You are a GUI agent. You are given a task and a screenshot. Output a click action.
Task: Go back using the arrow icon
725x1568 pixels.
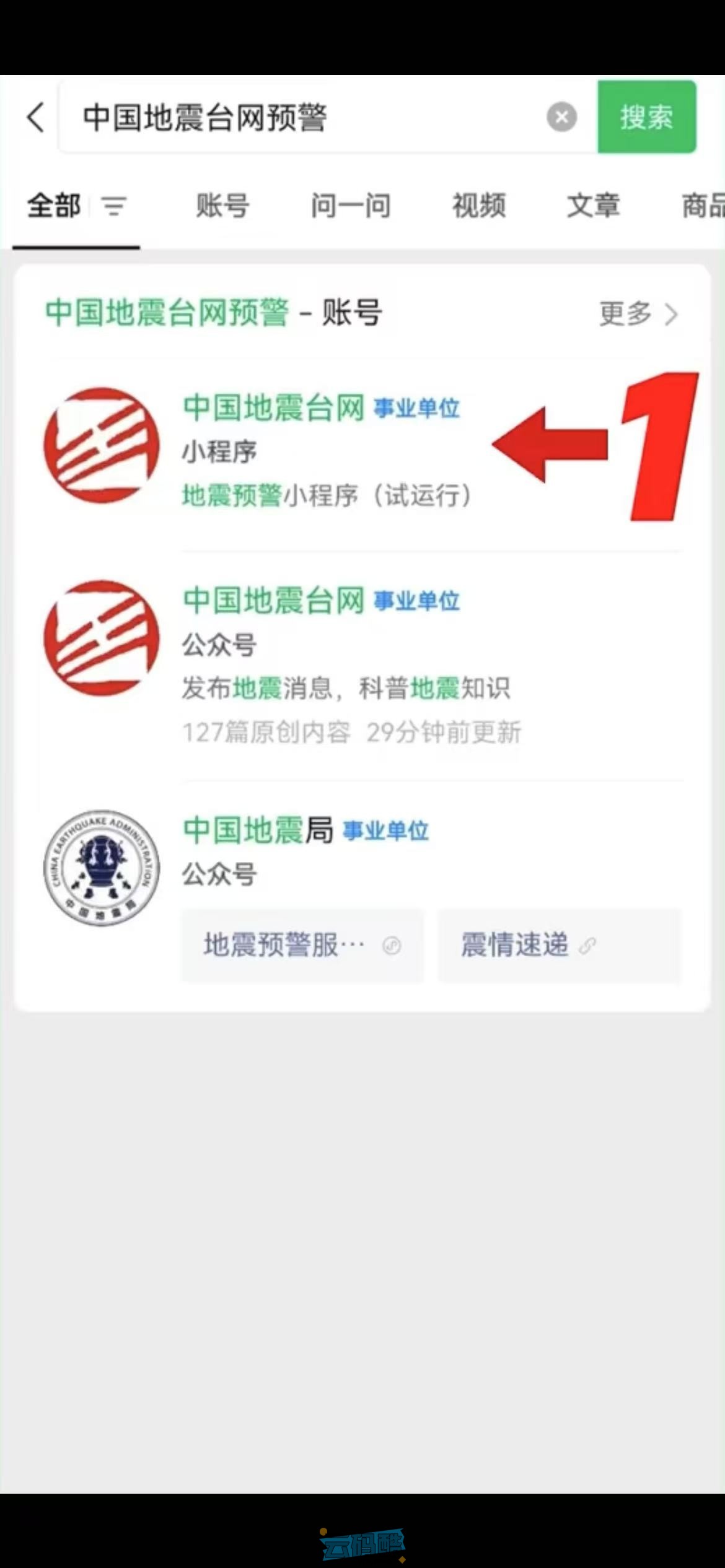coord(36,117)
